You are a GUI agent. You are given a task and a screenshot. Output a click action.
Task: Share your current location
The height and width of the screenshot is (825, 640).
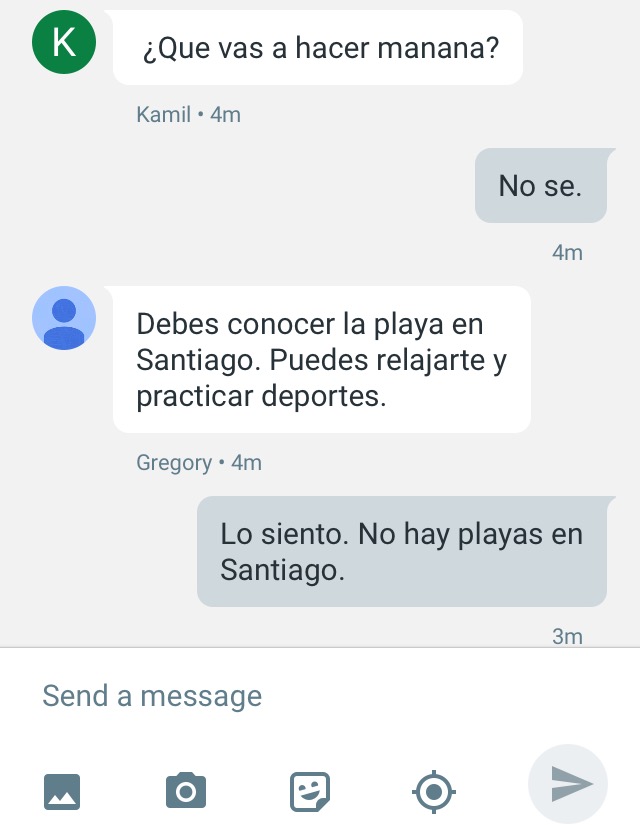[x=433, y=792]
